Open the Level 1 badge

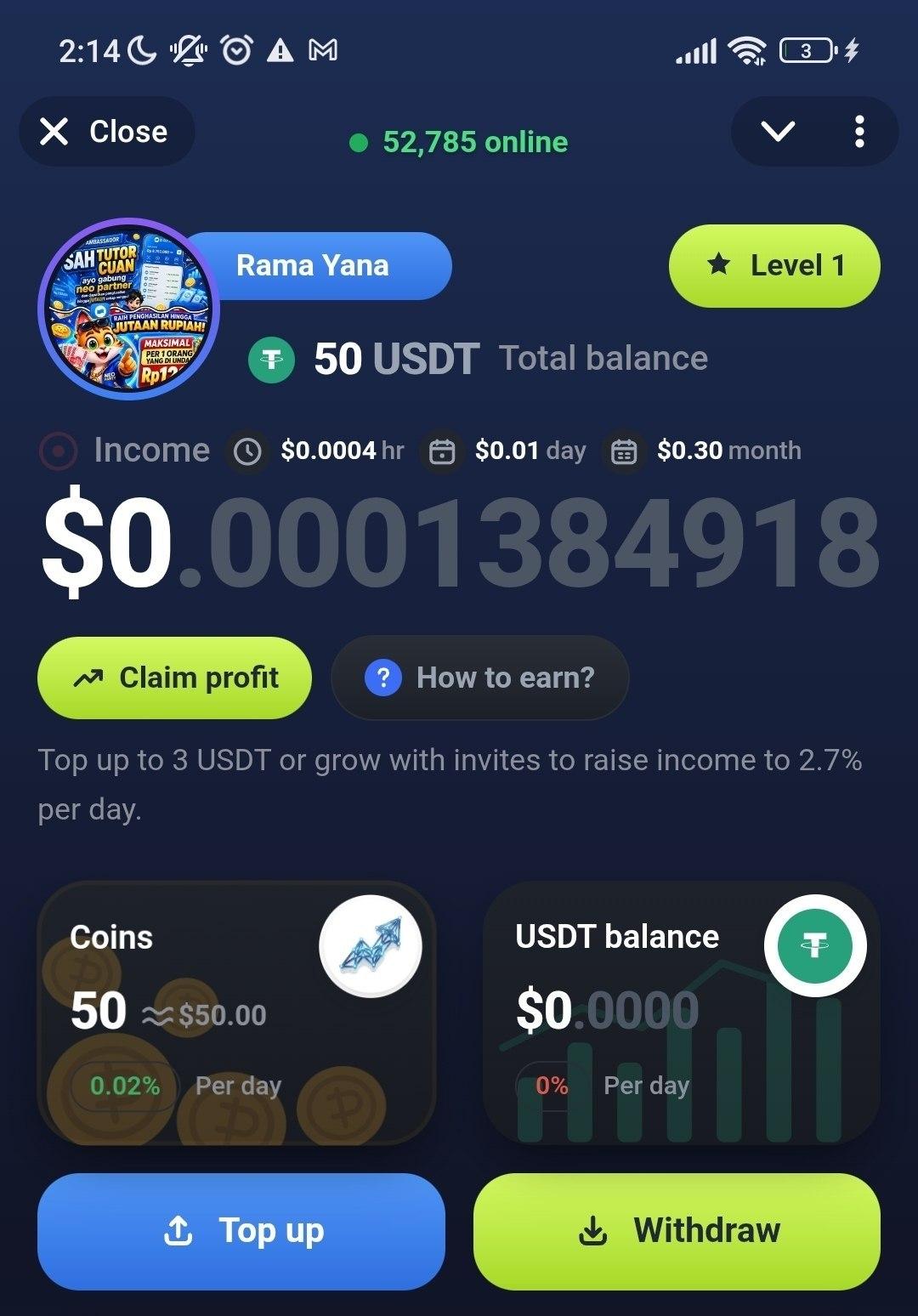pyautogui.click(x=774, y=265)
